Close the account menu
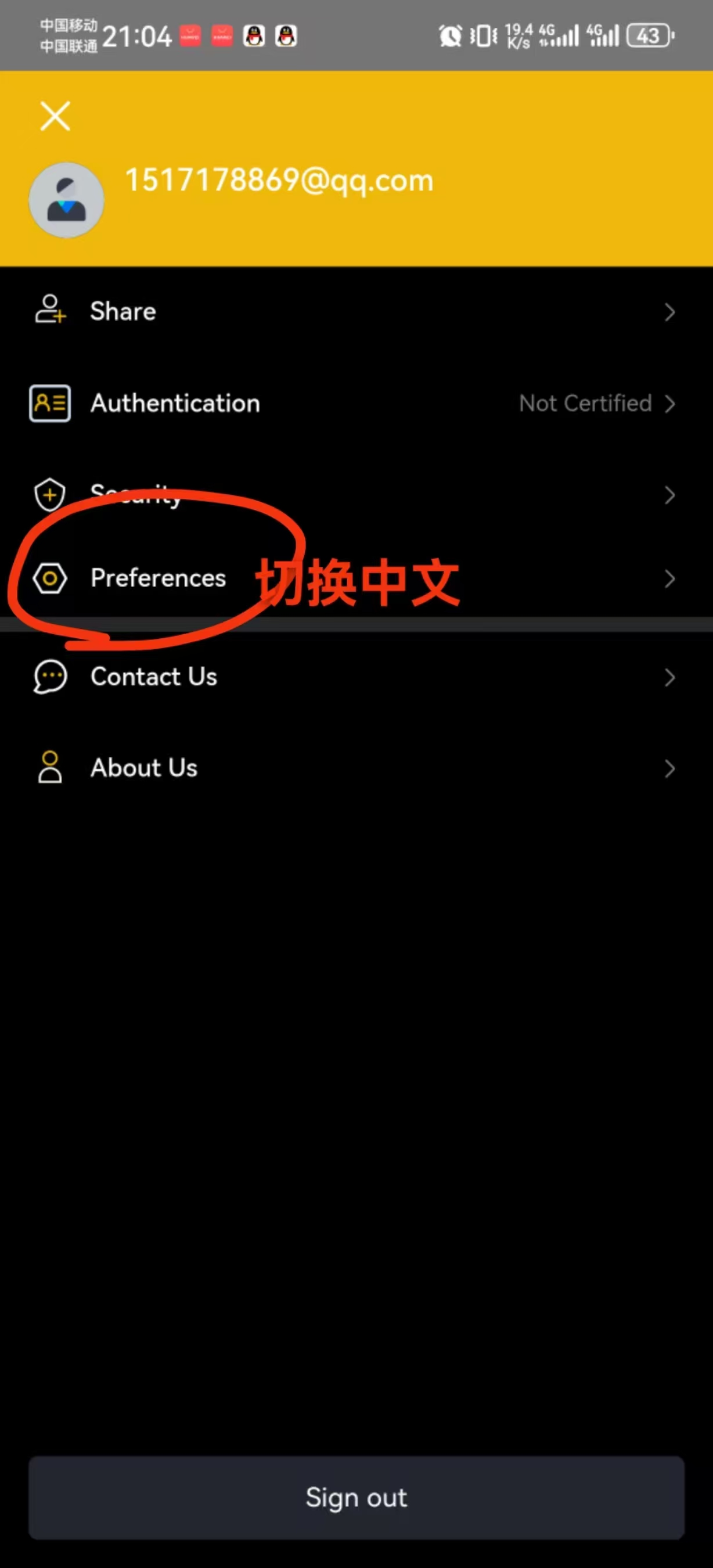The image size is (713, 1568). point(55,116)
